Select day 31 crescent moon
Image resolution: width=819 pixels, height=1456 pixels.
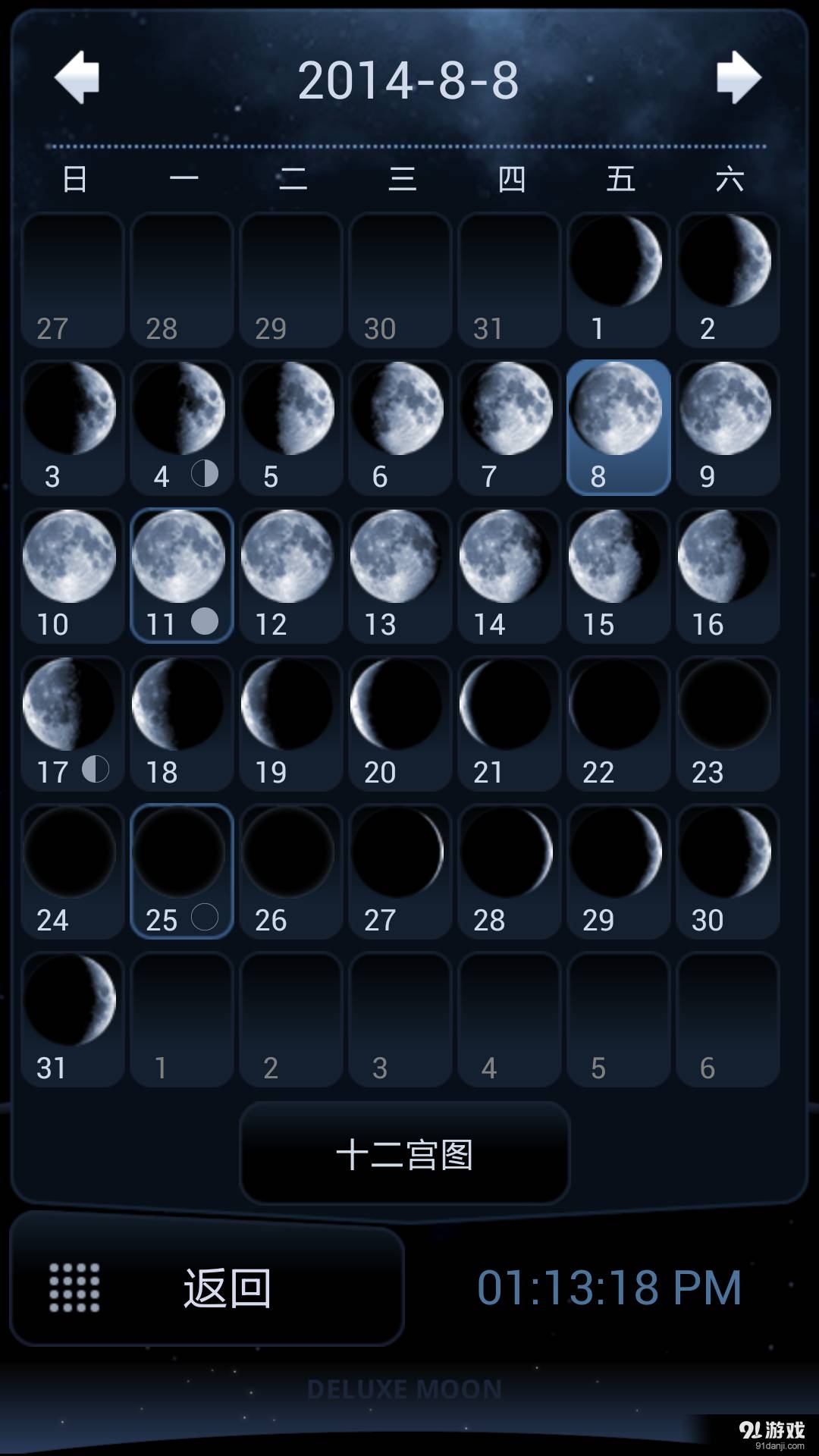(72, 1020)
